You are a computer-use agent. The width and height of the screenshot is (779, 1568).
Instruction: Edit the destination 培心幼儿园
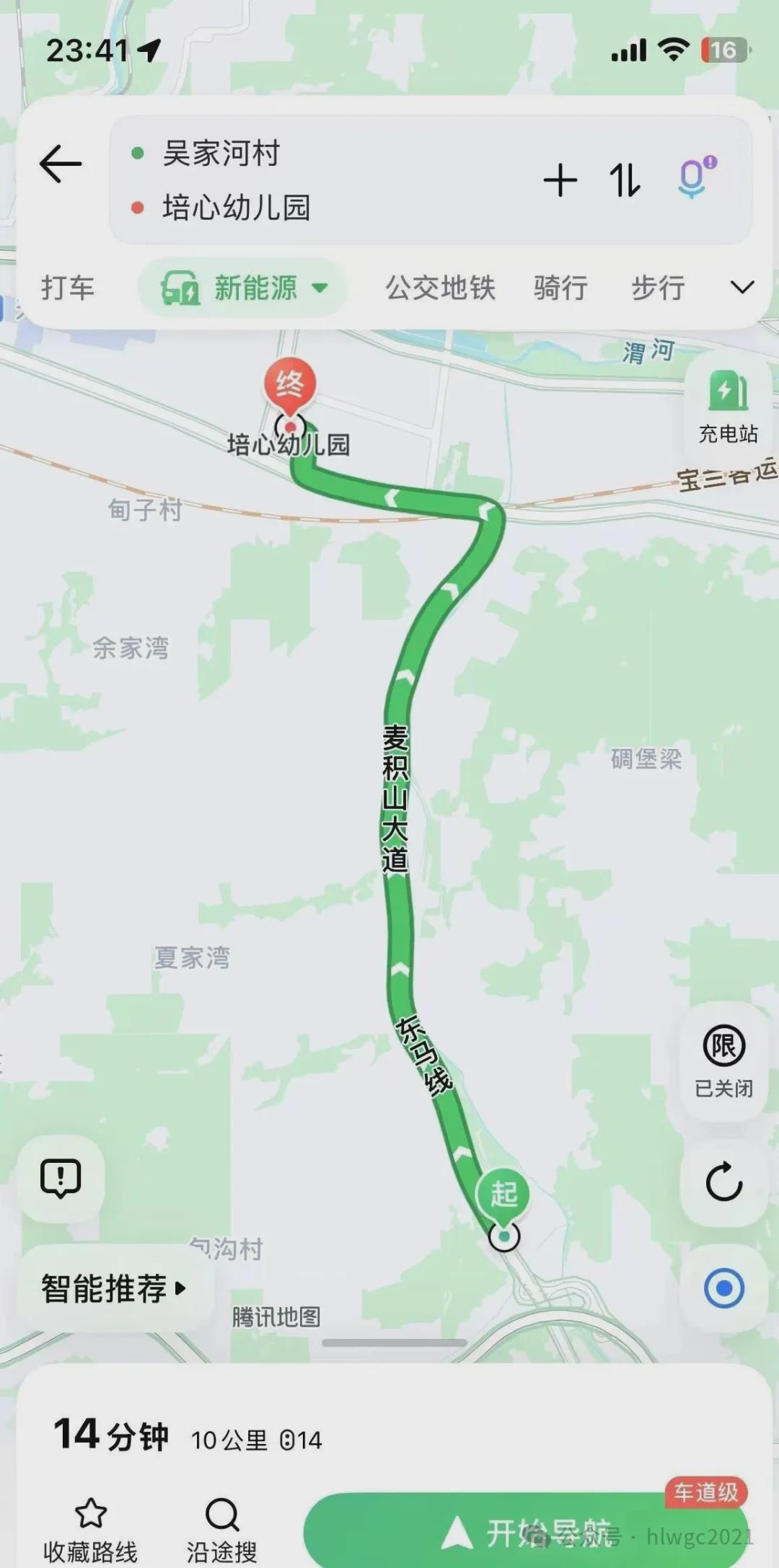click(x=237, y=208)
